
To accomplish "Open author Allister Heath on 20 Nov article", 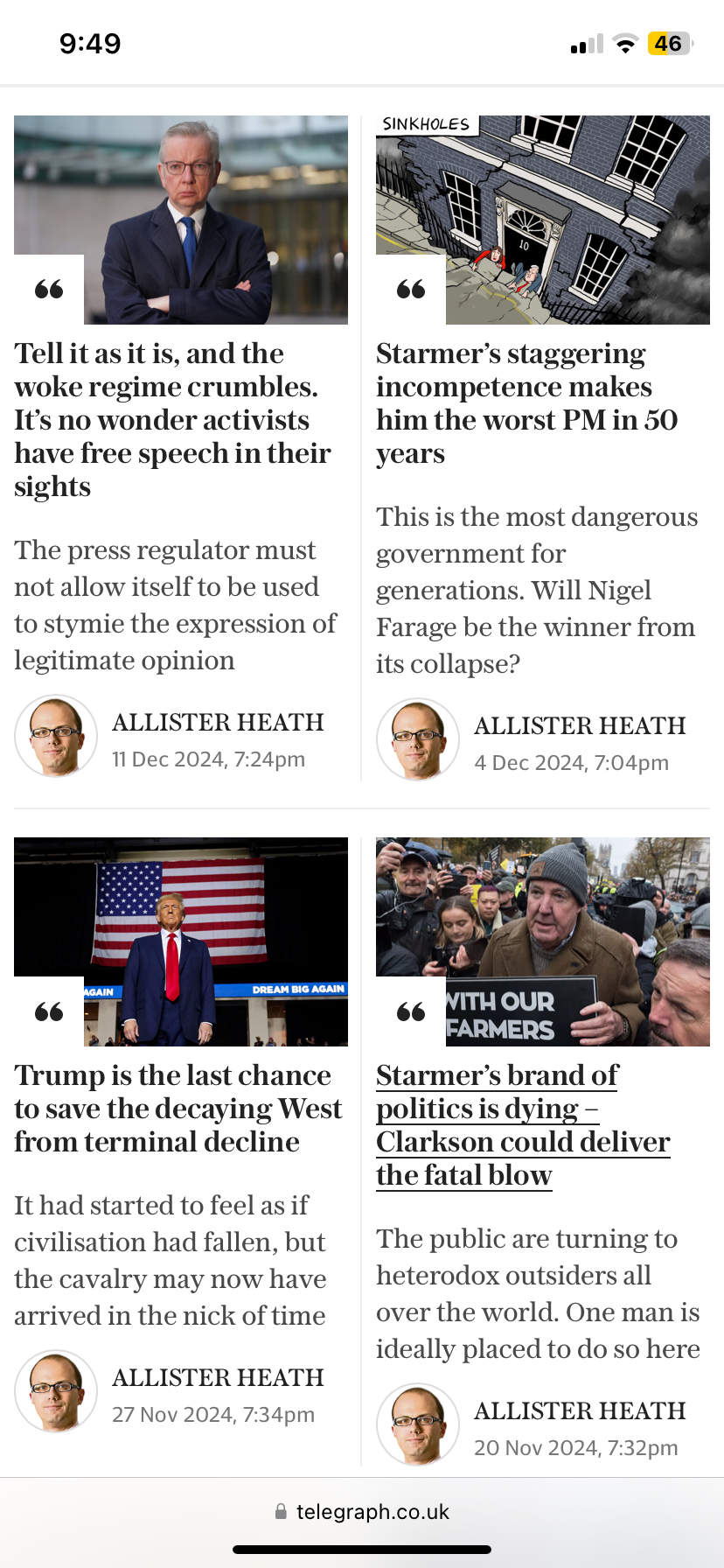I will point(580,1411).
